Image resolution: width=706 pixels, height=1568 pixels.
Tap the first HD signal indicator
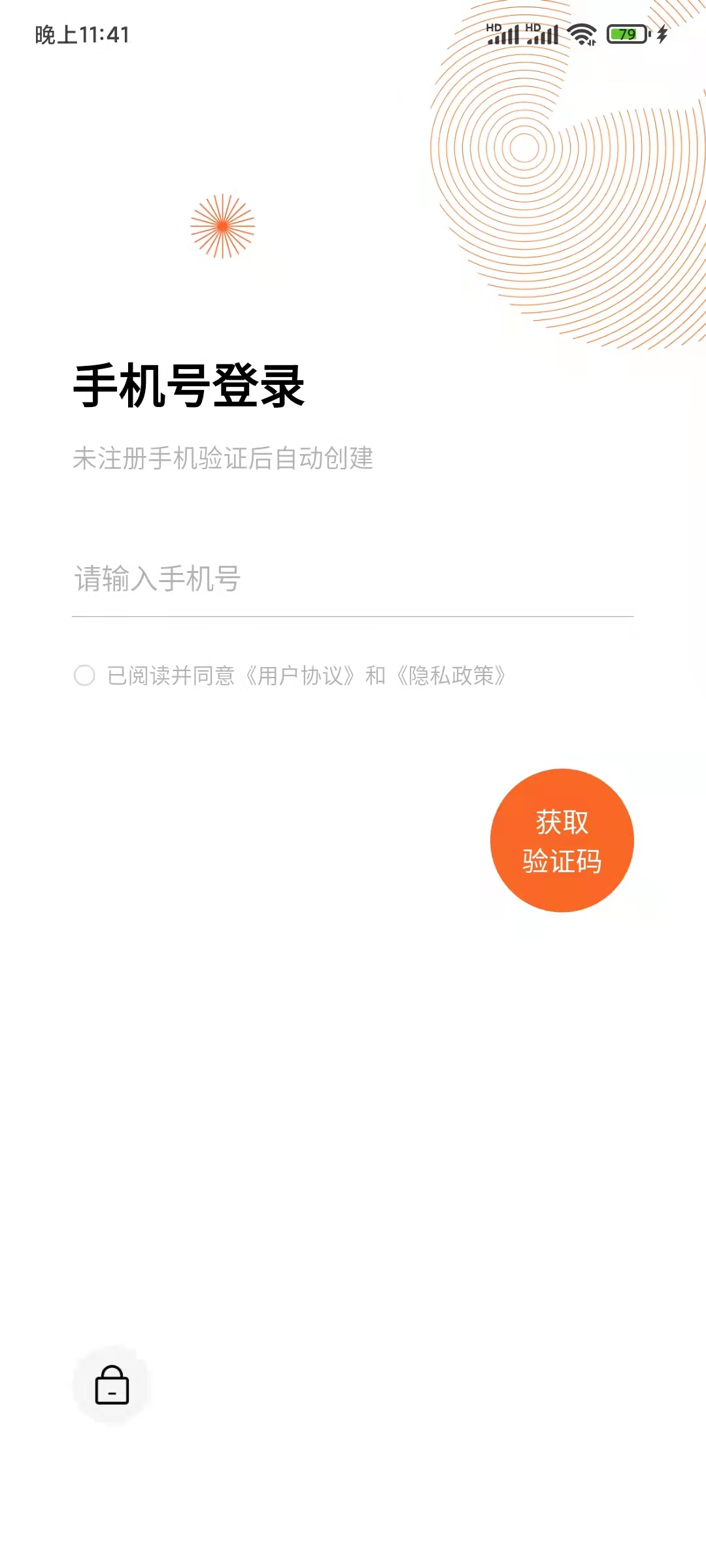495,27
